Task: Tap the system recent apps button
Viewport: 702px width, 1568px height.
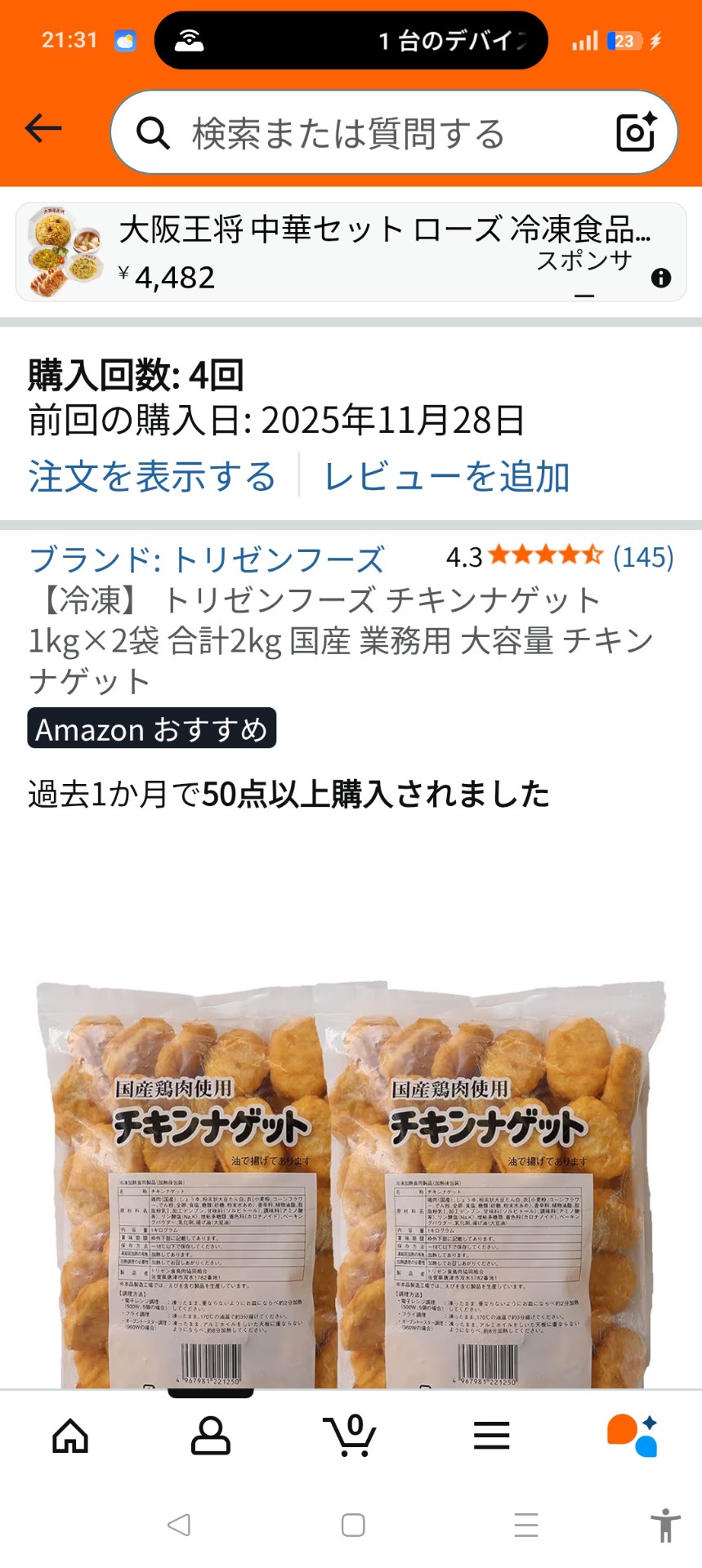Action: [x=526, y=1525]
